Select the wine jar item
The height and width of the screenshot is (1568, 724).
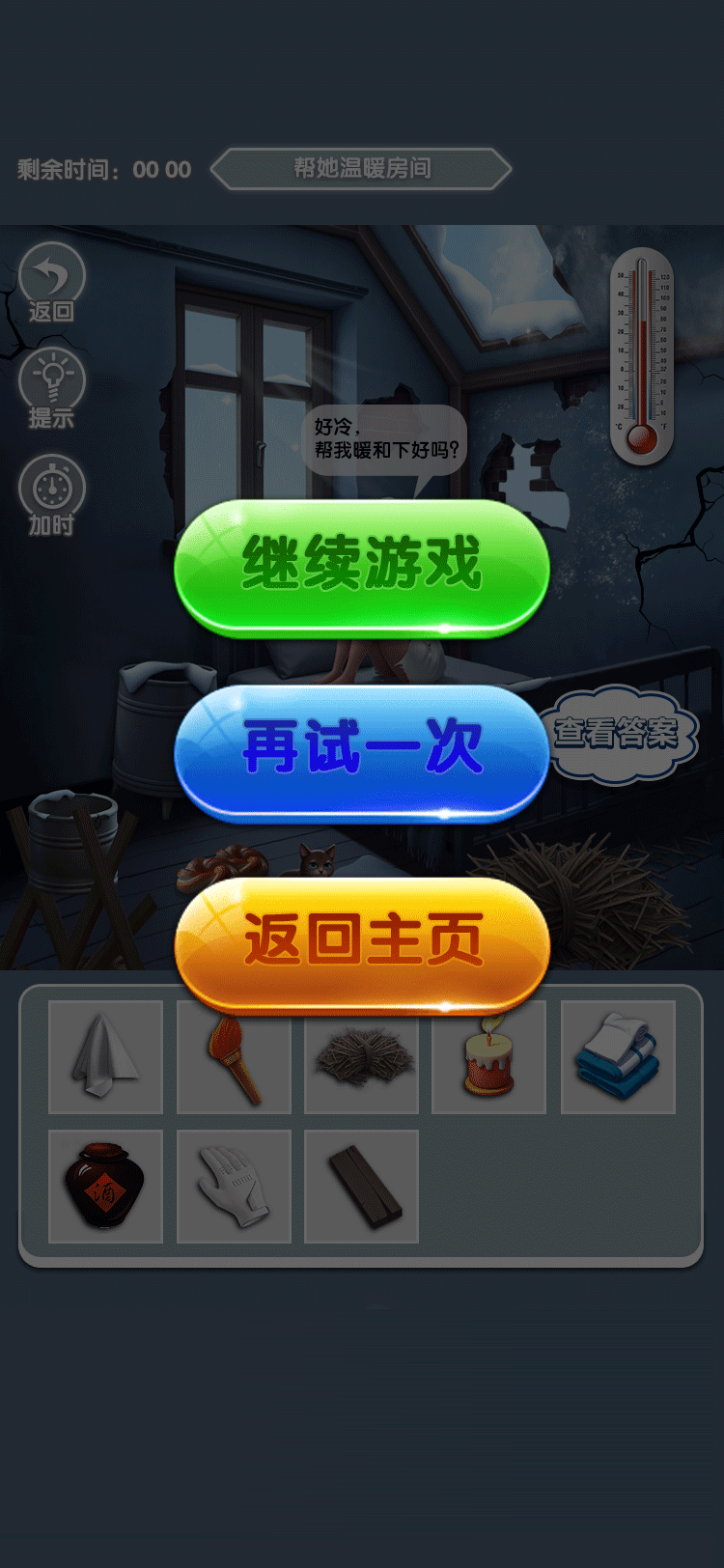click(x=105, y=1186)
